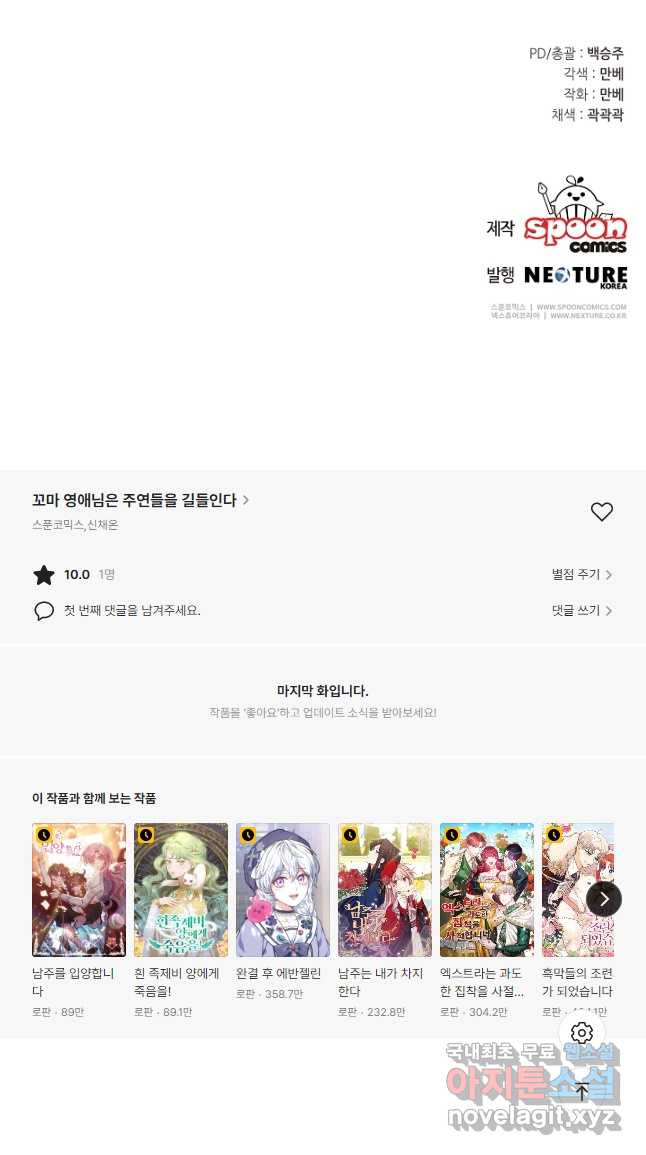Screen dimensions: 646x1155
Task: Tap 댓글 쓰기 to write comment
Action: click(581, 611)
